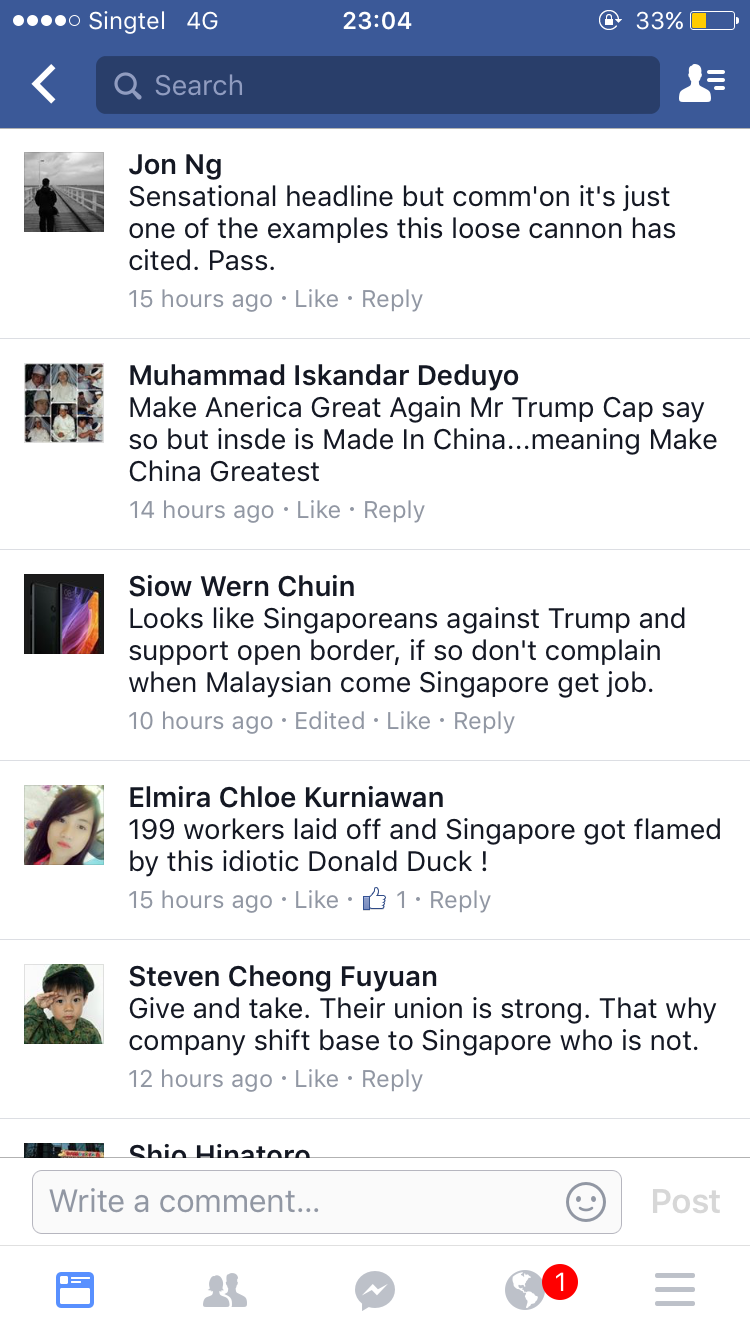
Task: Go back using the top-left arrow
Action: (x=44, y=85)
